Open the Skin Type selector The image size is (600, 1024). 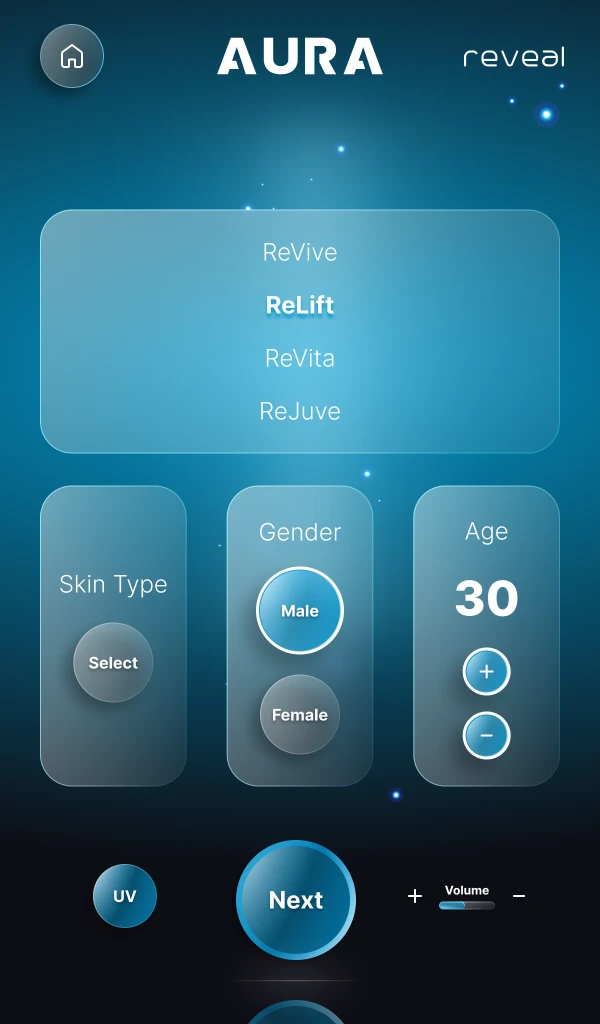pyautogui.click(x=113, y=662)
